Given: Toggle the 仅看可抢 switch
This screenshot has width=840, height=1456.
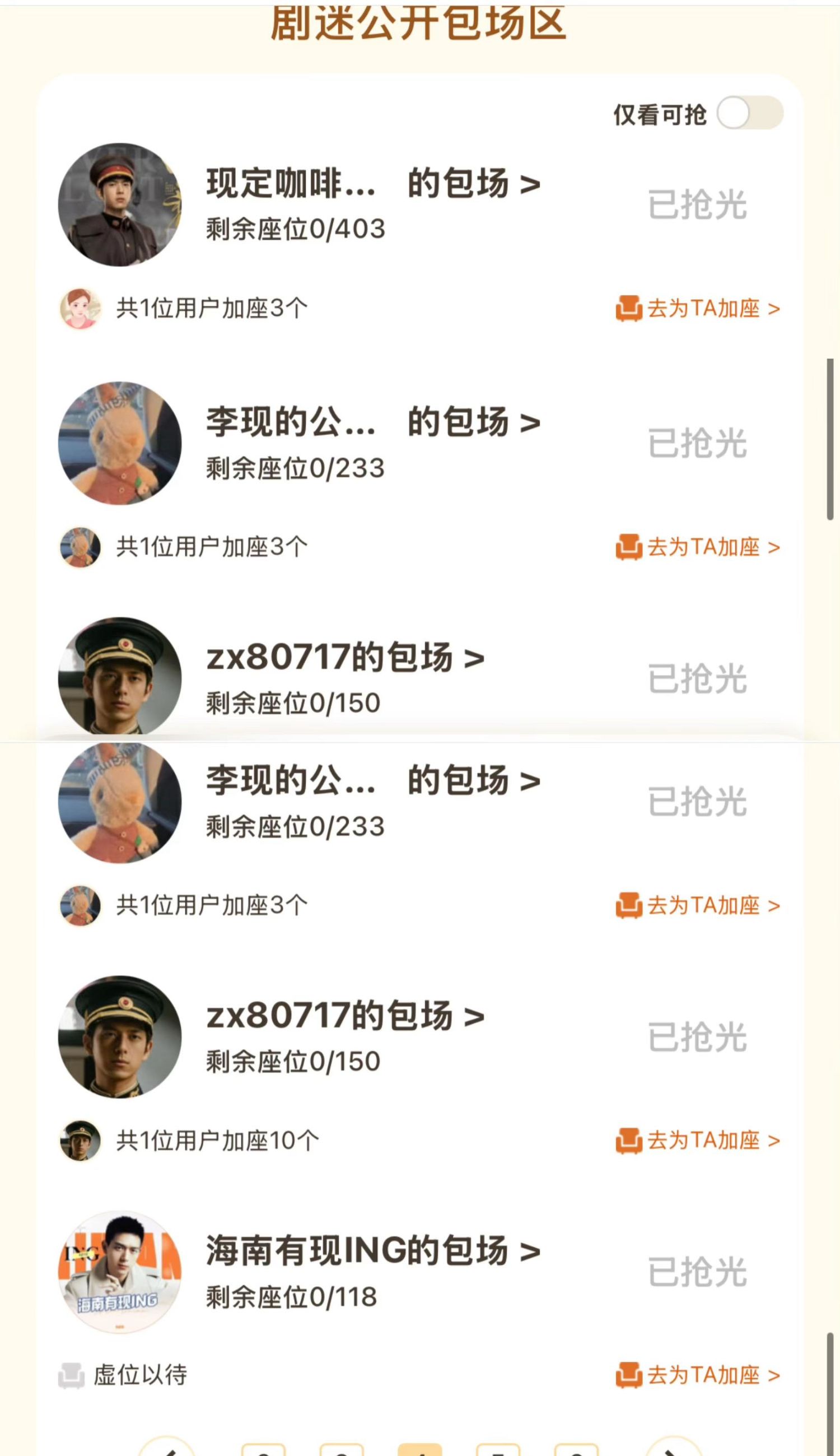Looking at the screenshot, I should pyautogui.click(x=749, y=113).
